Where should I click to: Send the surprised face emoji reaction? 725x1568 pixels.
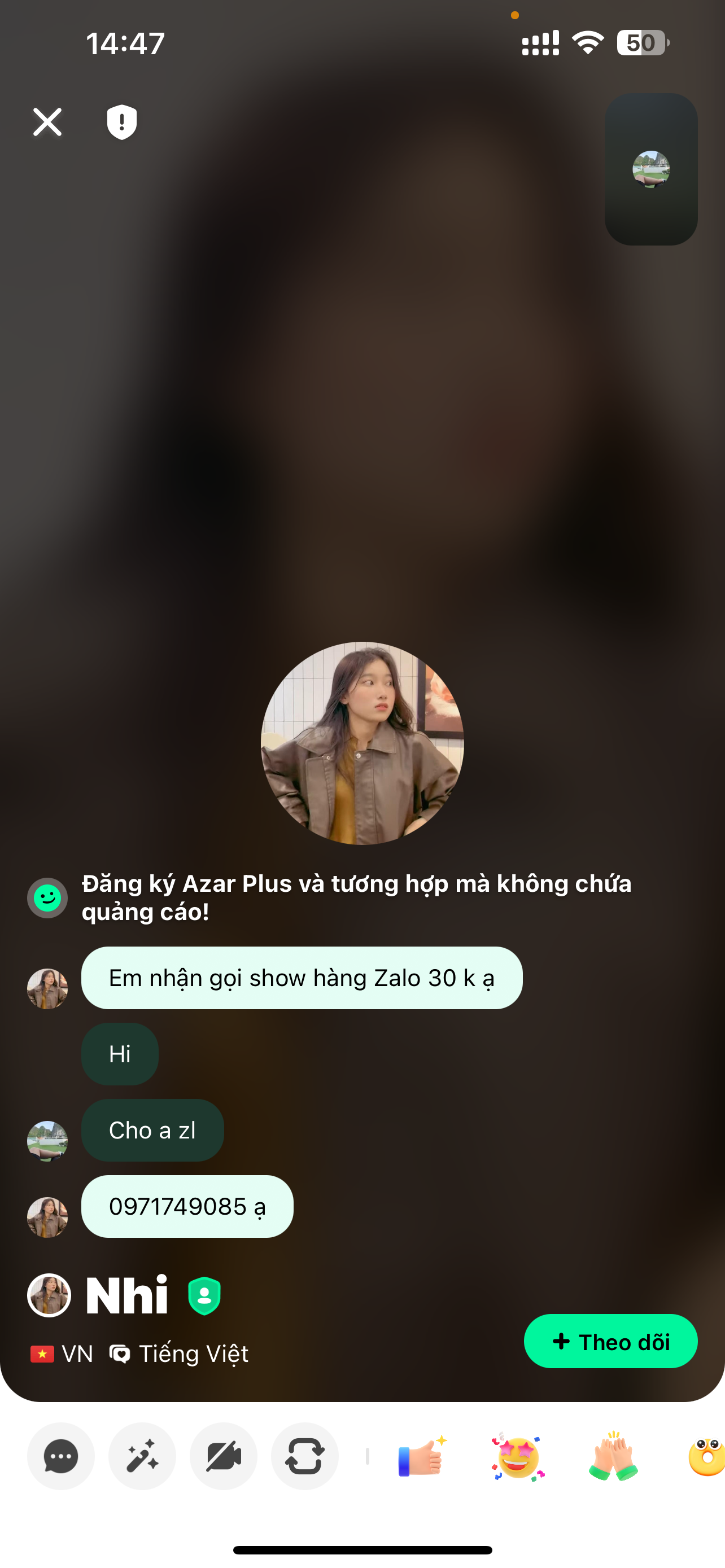click(707, 1457)
